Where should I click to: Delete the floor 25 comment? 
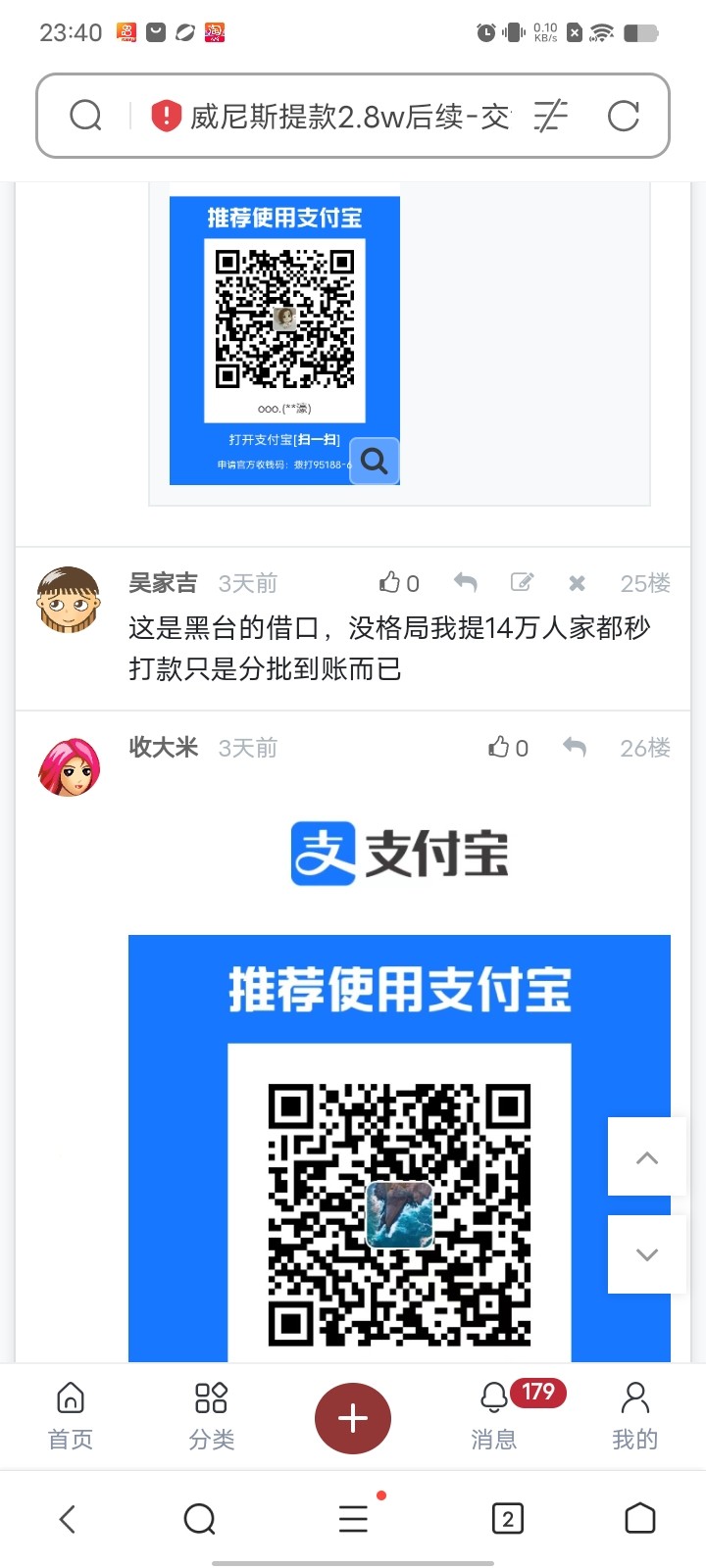pyautogui.click(x=577, y=583)
